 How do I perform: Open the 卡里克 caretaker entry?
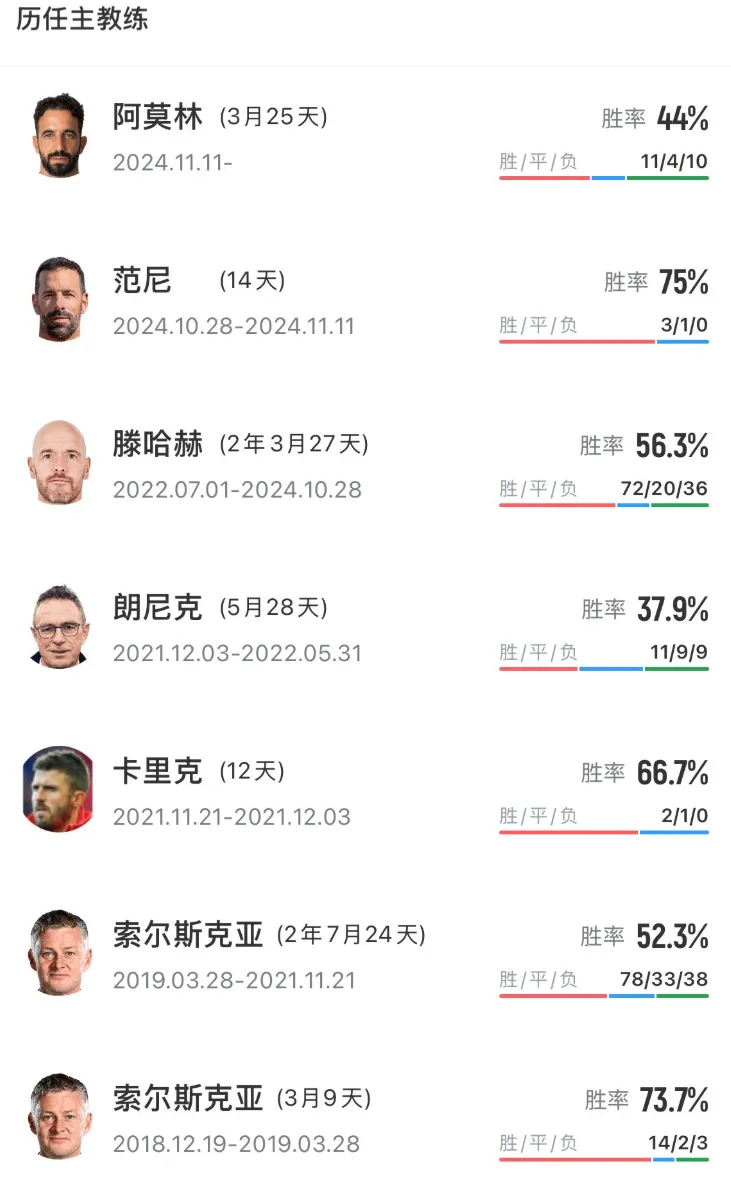pos(365,791)
